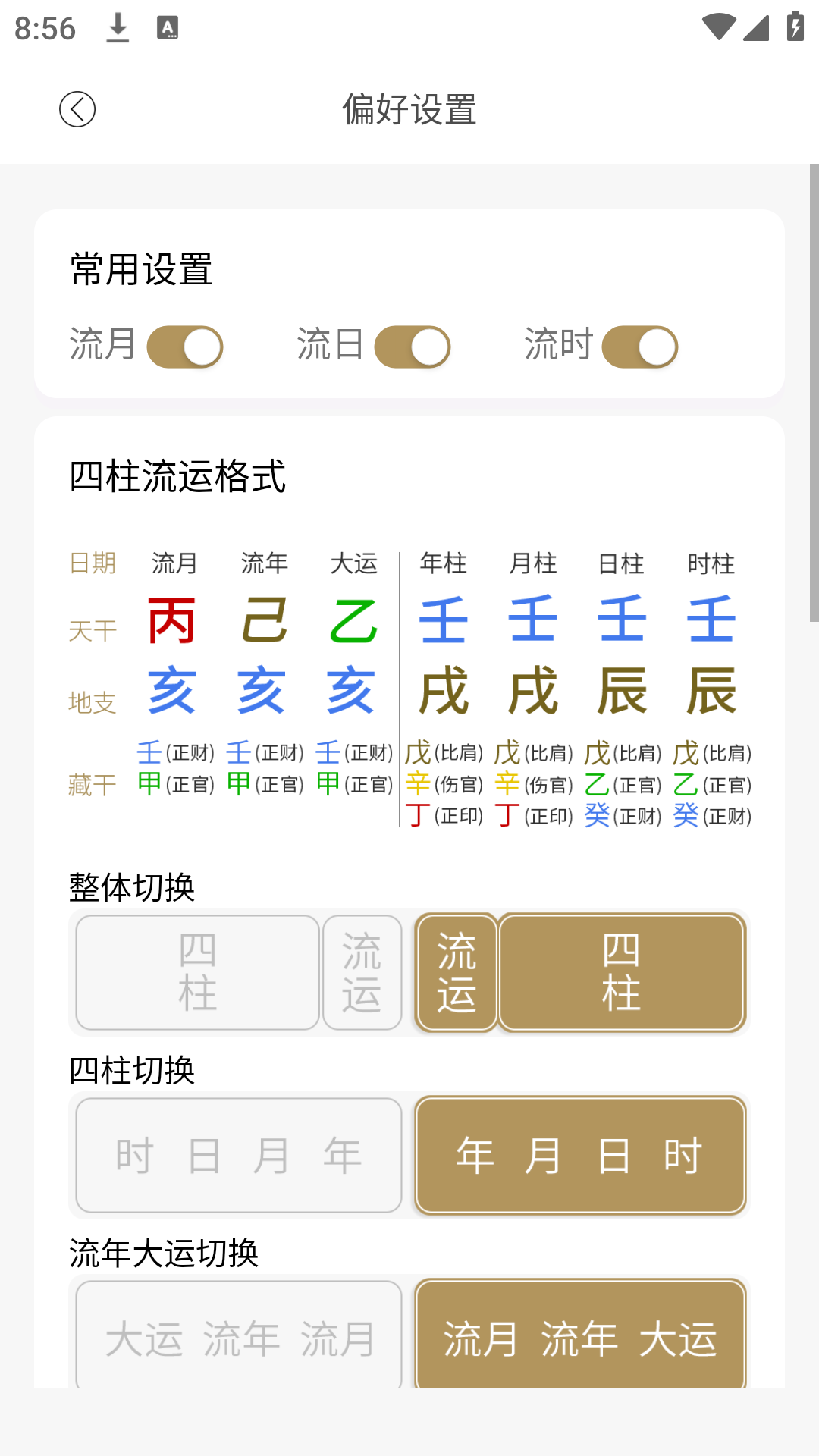819x1456 pixels.
Task: Disable the 流日 switch
Action: (413, 347)
